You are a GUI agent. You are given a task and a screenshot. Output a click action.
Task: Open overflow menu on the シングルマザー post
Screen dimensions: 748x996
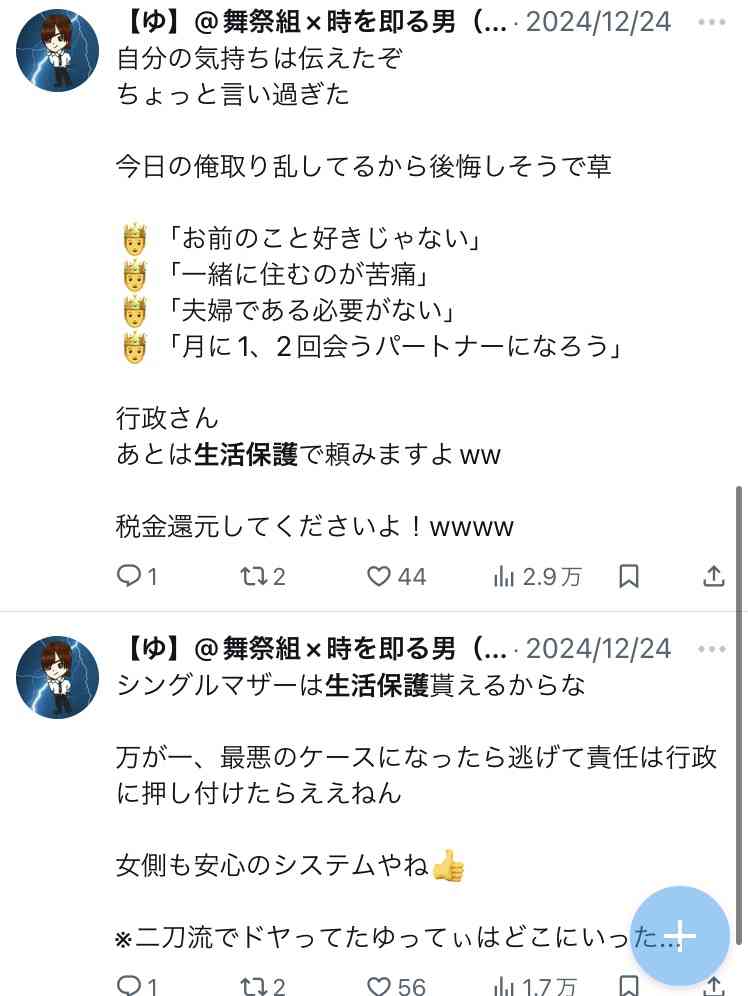[712, 648]
